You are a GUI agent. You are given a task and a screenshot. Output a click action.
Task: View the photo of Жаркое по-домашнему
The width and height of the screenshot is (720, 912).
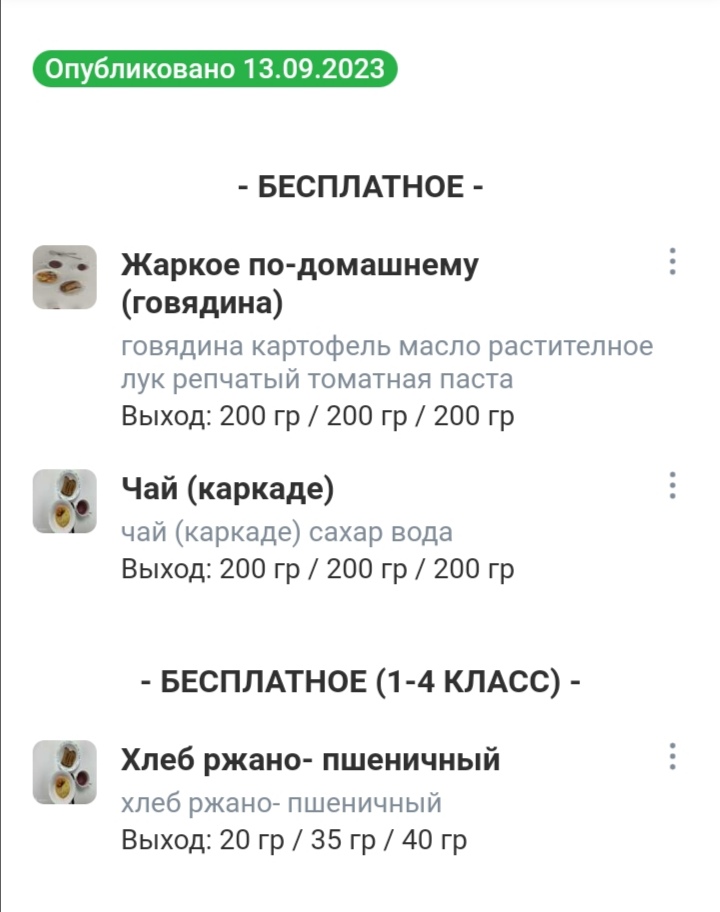pos(65,277)
